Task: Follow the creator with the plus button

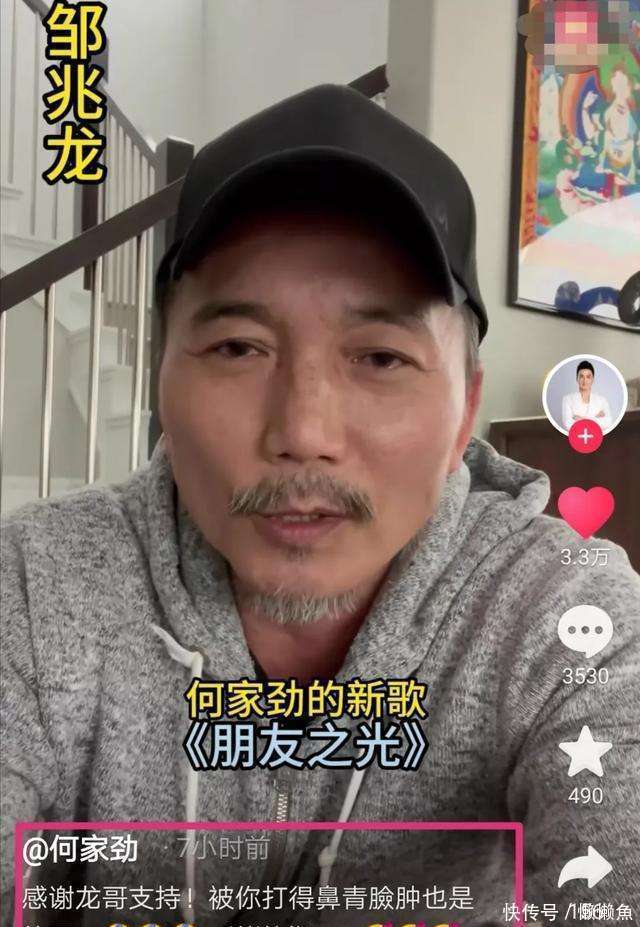Action: [586, 437]
